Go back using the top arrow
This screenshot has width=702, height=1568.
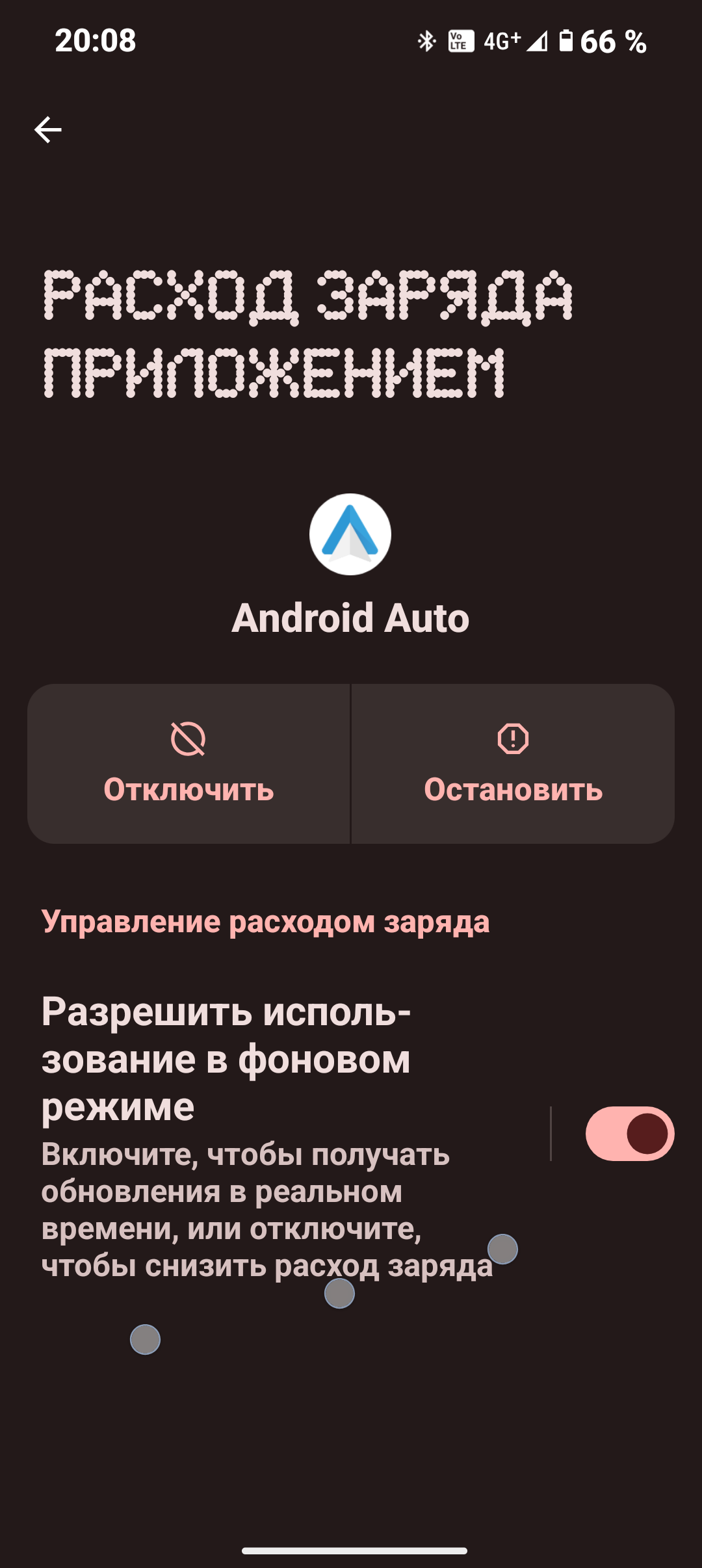[x=48, y=129]
